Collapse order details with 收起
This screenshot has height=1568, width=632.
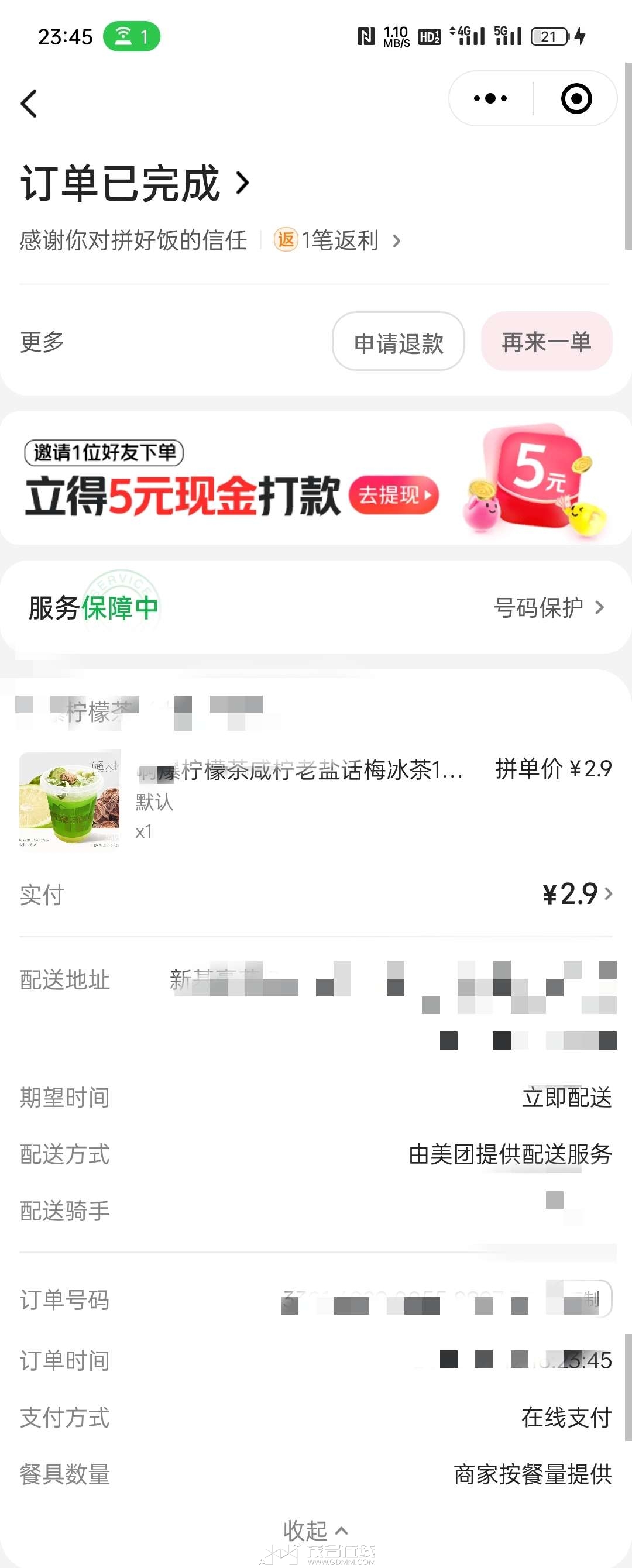pos(315,1529)
